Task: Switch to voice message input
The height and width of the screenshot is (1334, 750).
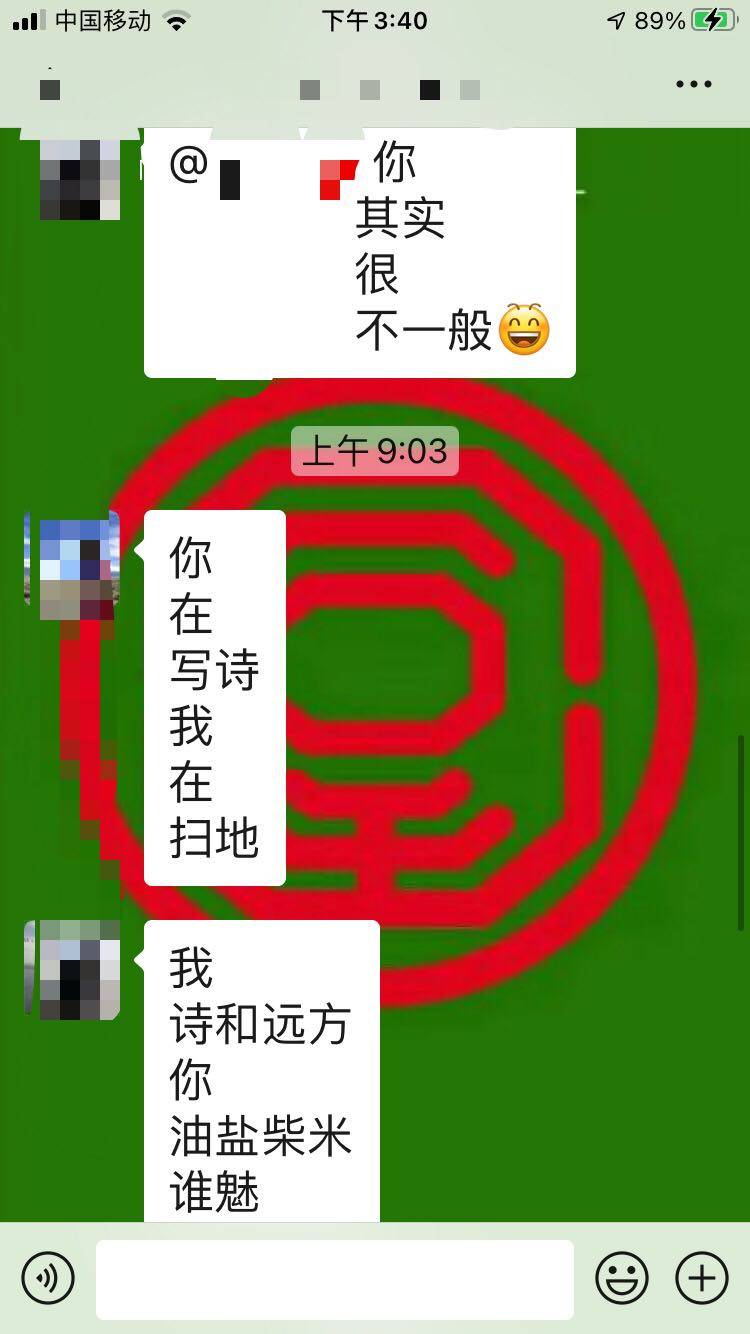Action: 48,1278
